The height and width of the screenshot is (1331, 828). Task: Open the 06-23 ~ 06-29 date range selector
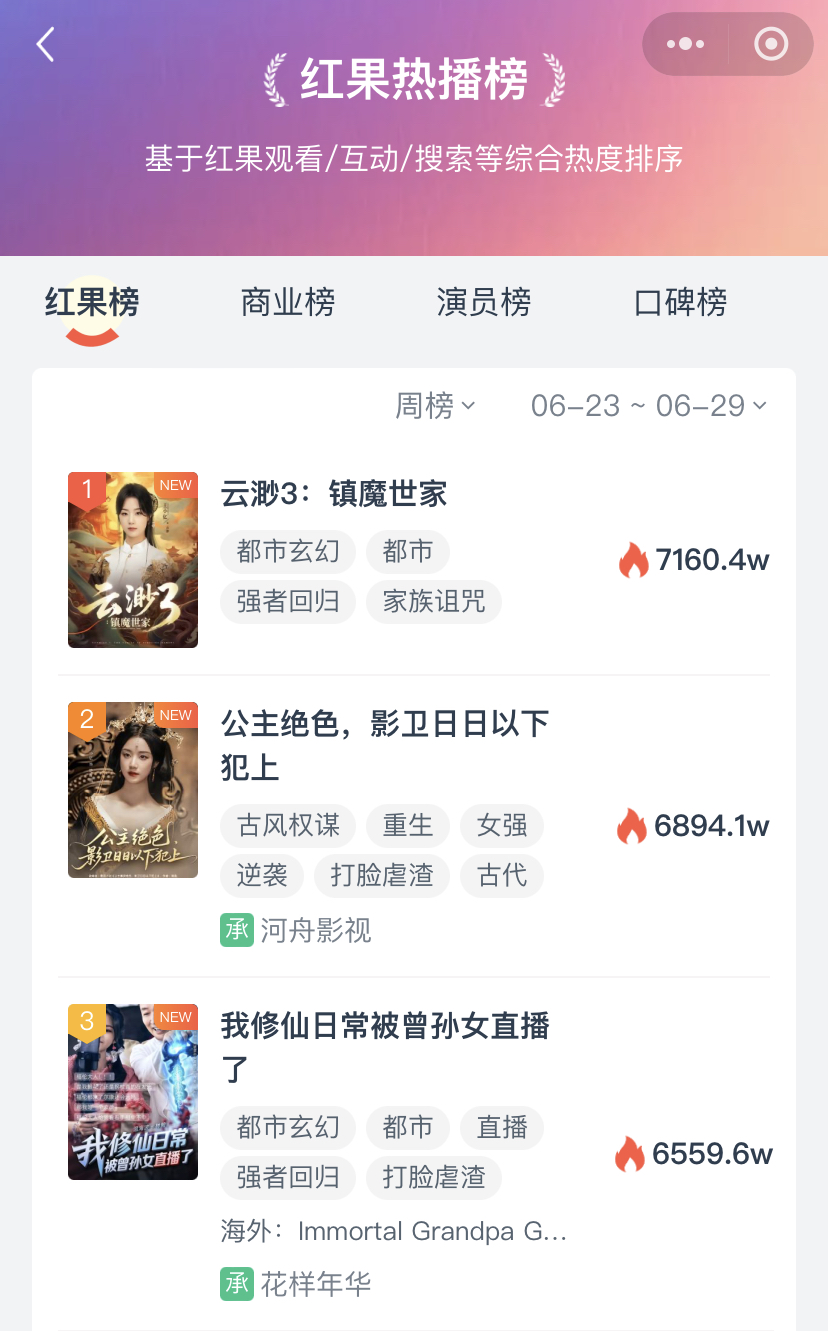pos(646,405)
